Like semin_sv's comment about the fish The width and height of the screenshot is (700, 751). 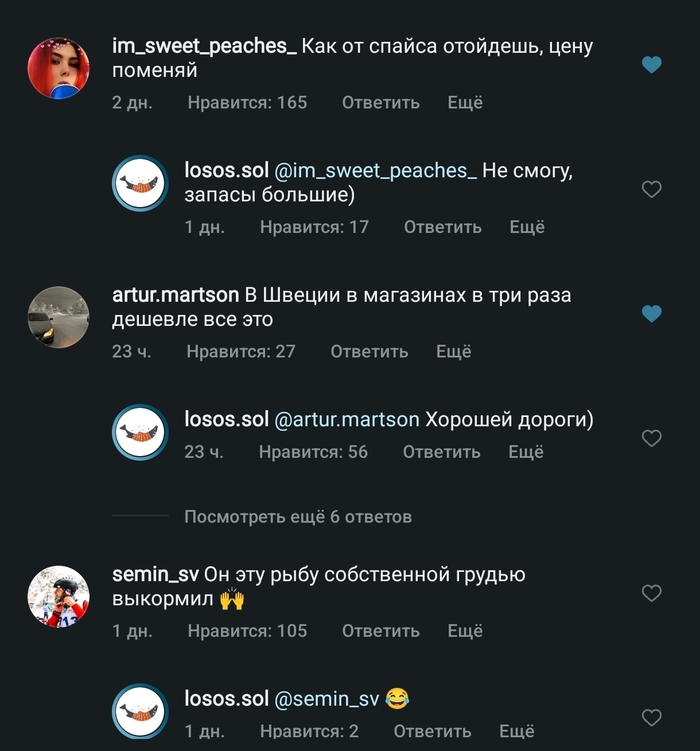tap(651, 593)
